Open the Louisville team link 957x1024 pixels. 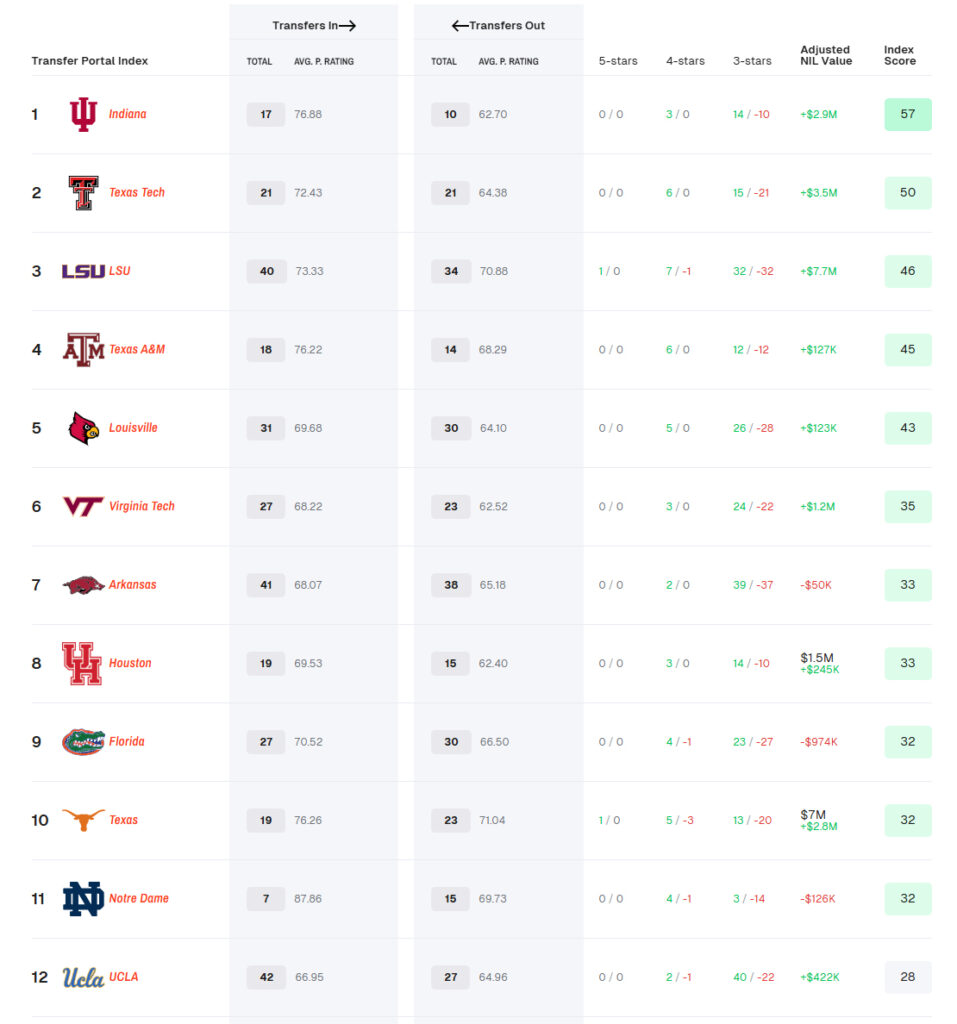click(133, 428)
